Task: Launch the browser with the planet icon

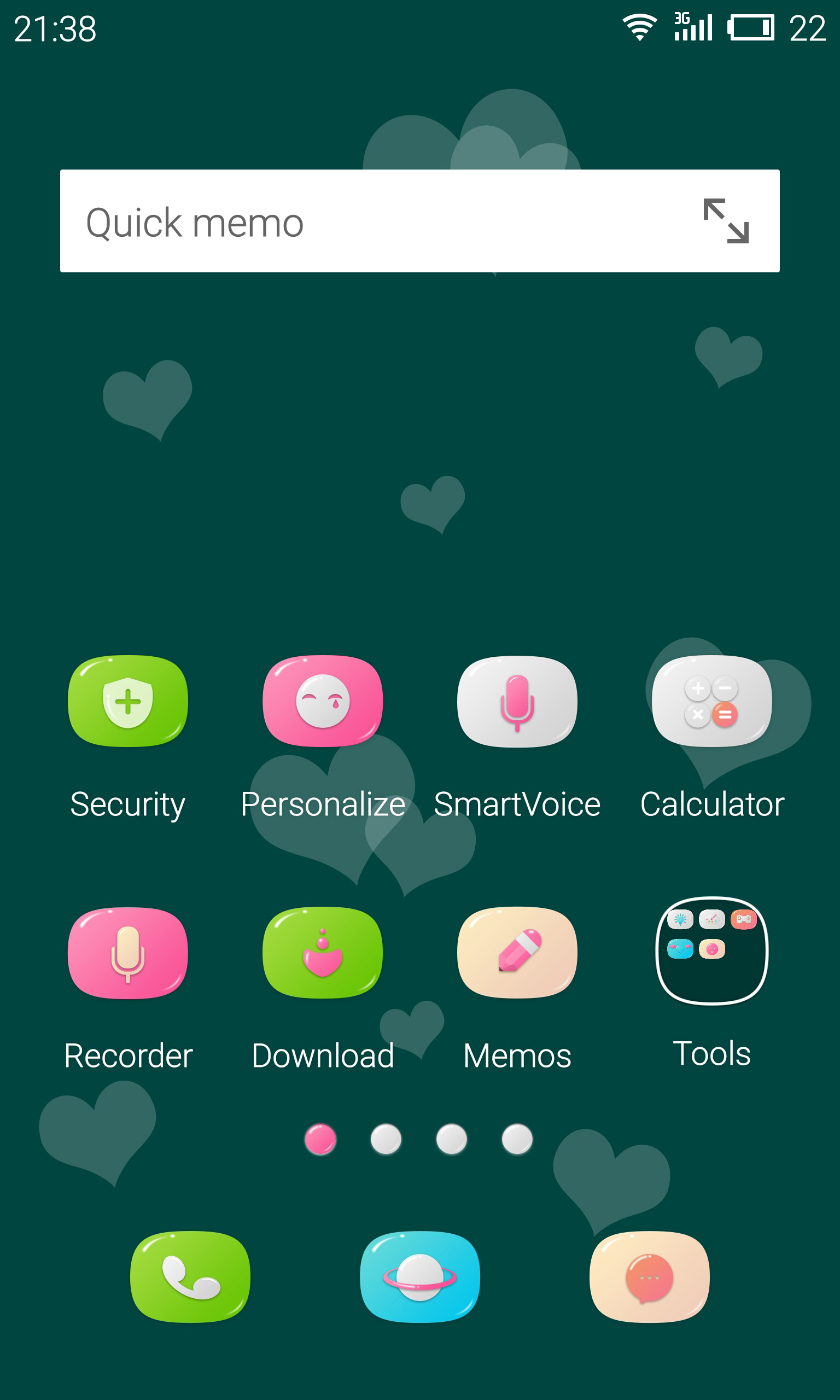Action: (x=420, y=1276)
